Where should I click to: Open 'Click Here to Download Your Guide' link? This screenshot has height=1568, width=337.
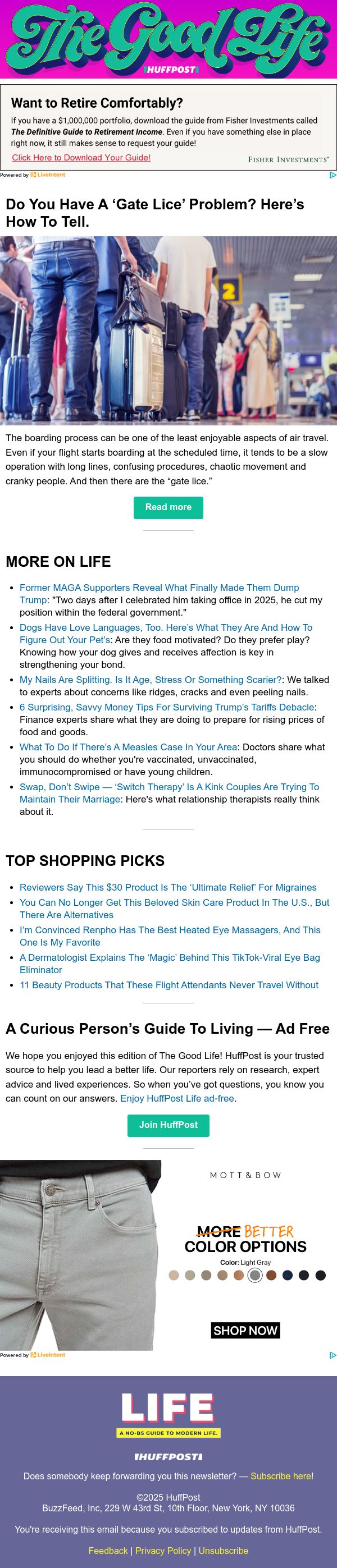81,158
